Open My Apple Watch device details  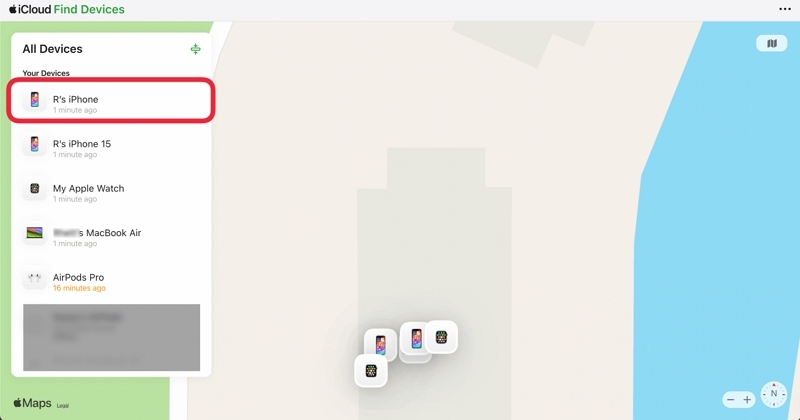tap(110, 192)
